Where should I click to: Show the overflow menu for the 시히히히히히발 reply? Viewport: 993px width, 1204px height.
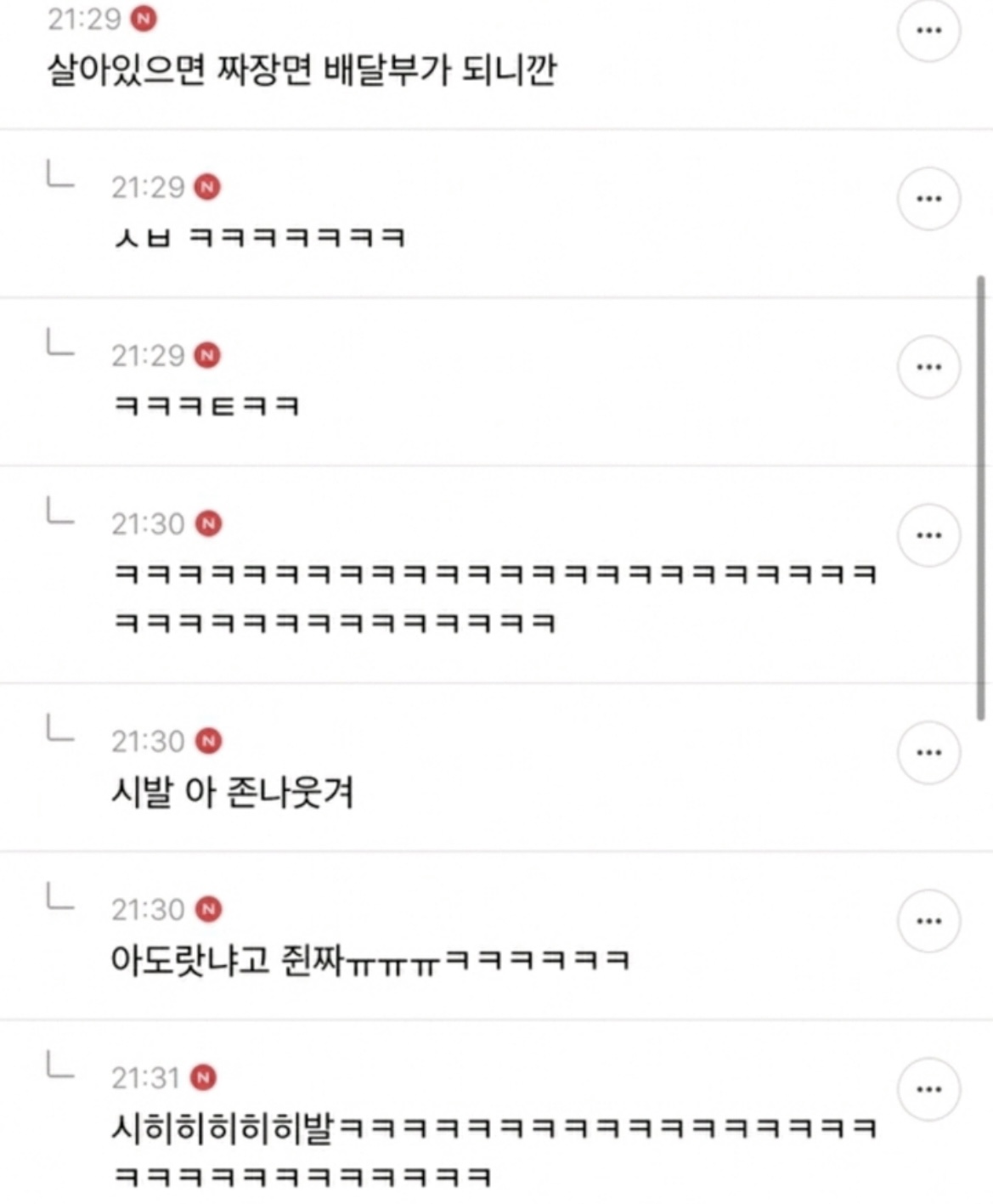pos(928,1088)
